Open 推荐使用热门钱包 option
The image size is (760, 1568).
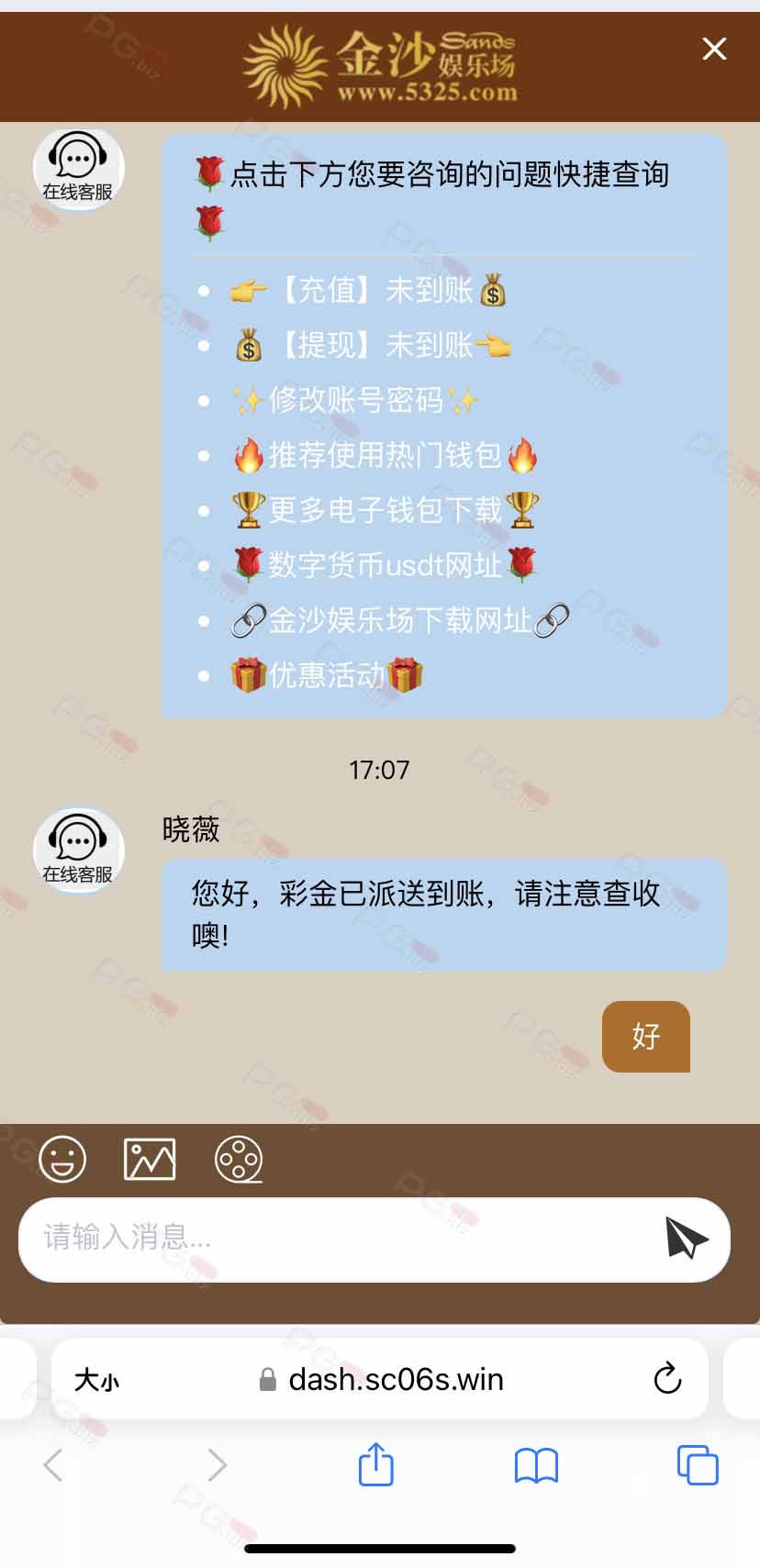tap(386, 455)
